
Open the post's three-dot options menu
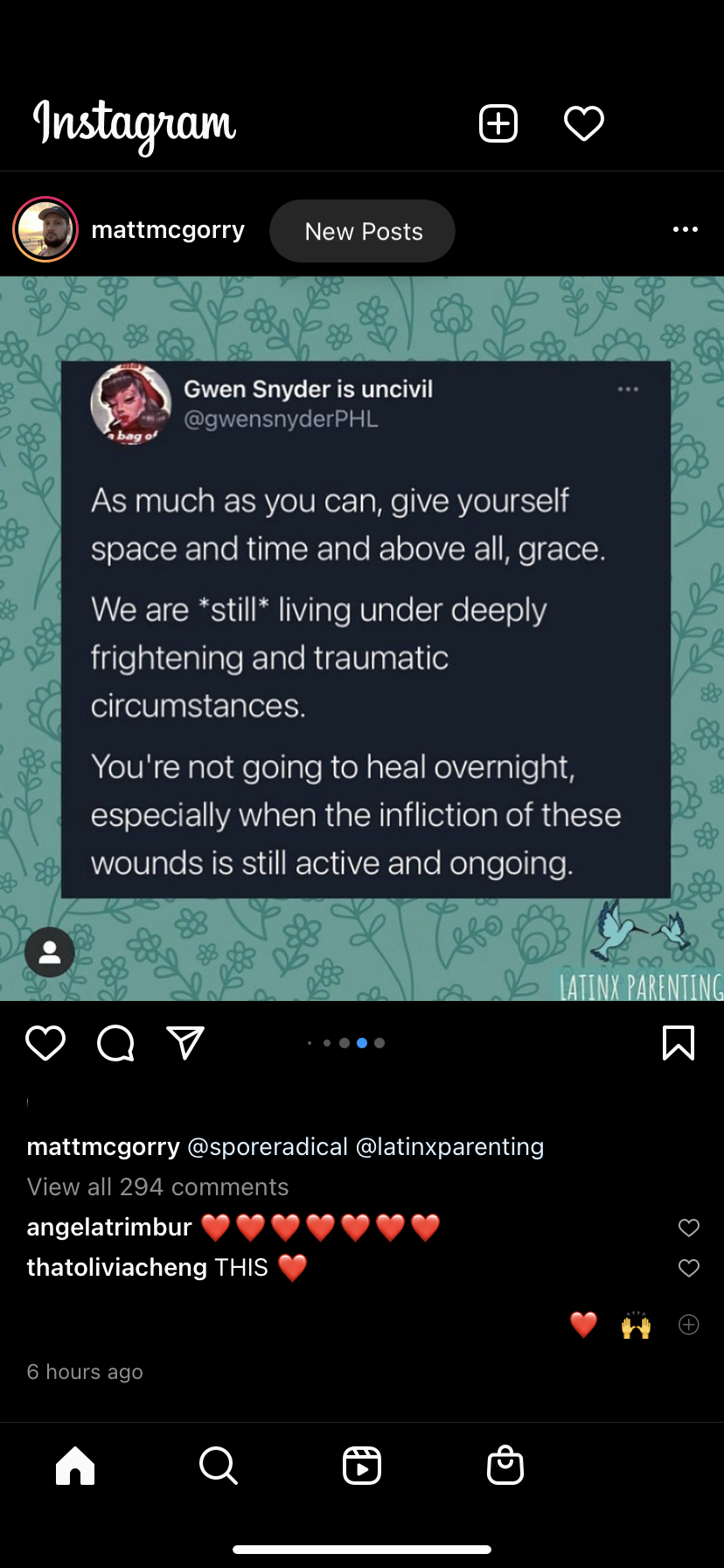click(x=685, y=229)
